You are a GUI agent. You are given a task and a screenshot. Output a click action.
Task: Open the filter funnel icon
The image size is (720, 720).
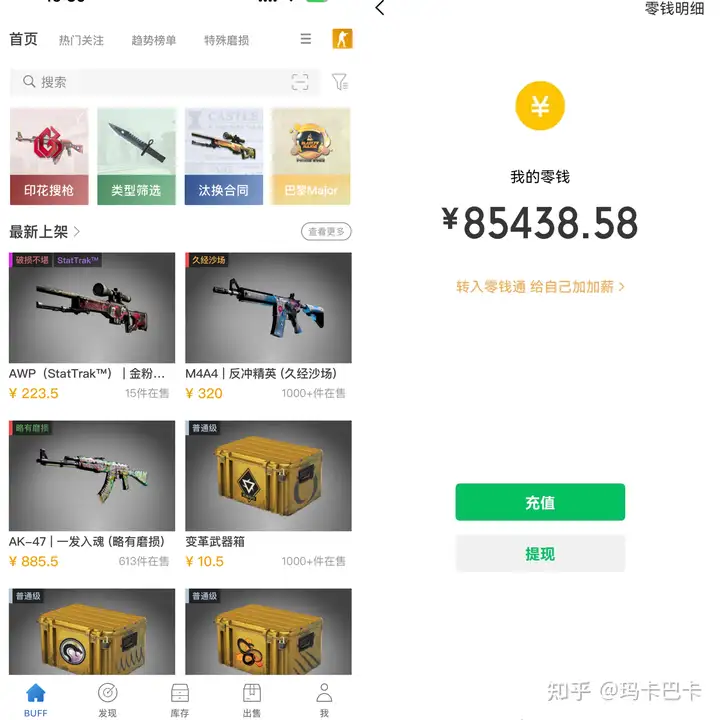point(340,82)
